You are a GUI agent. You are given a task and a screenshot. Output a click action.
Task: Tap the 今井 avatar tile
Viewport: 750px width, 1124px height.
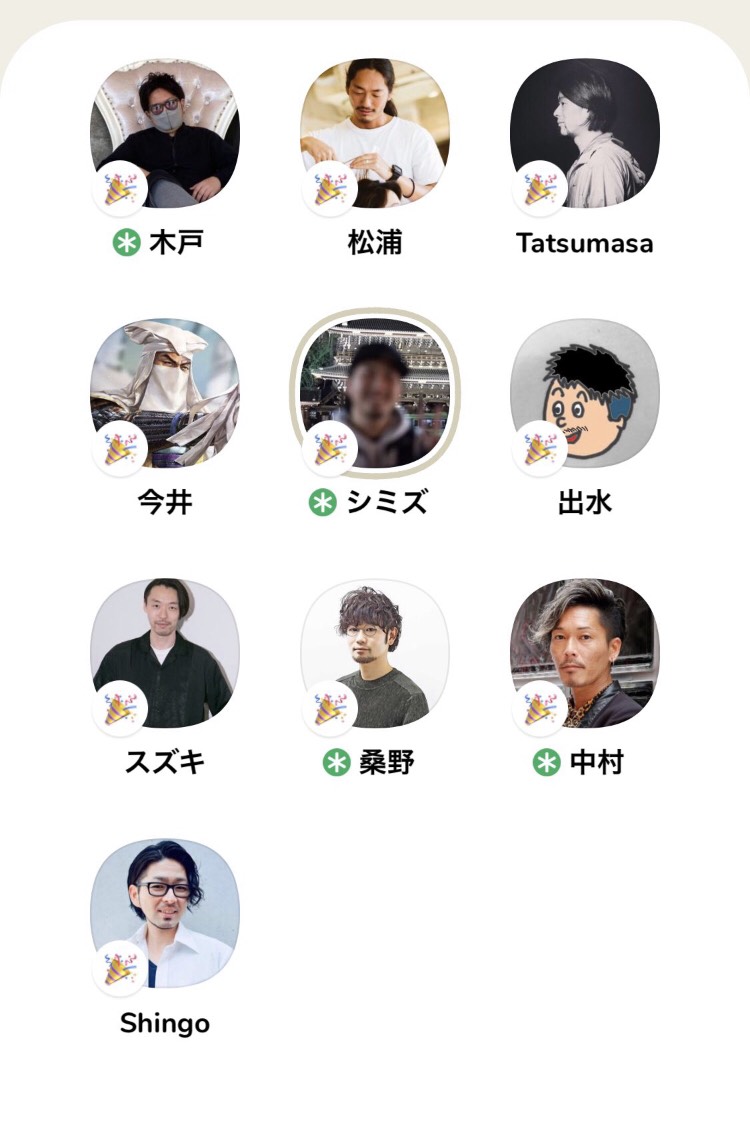165,393
